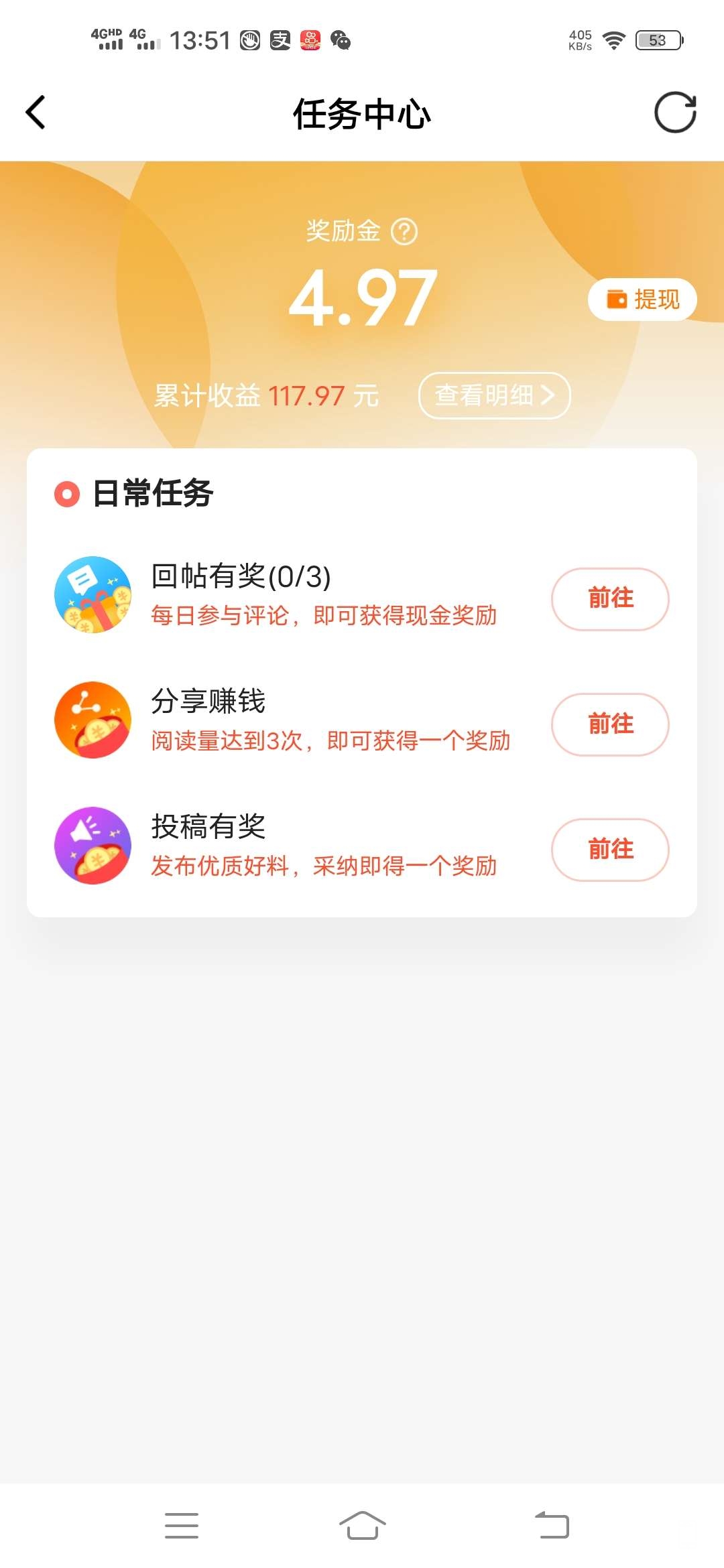Tap the 提现 withdraw button
This screenshot has width=724, height=1568.
coord(642,299)
